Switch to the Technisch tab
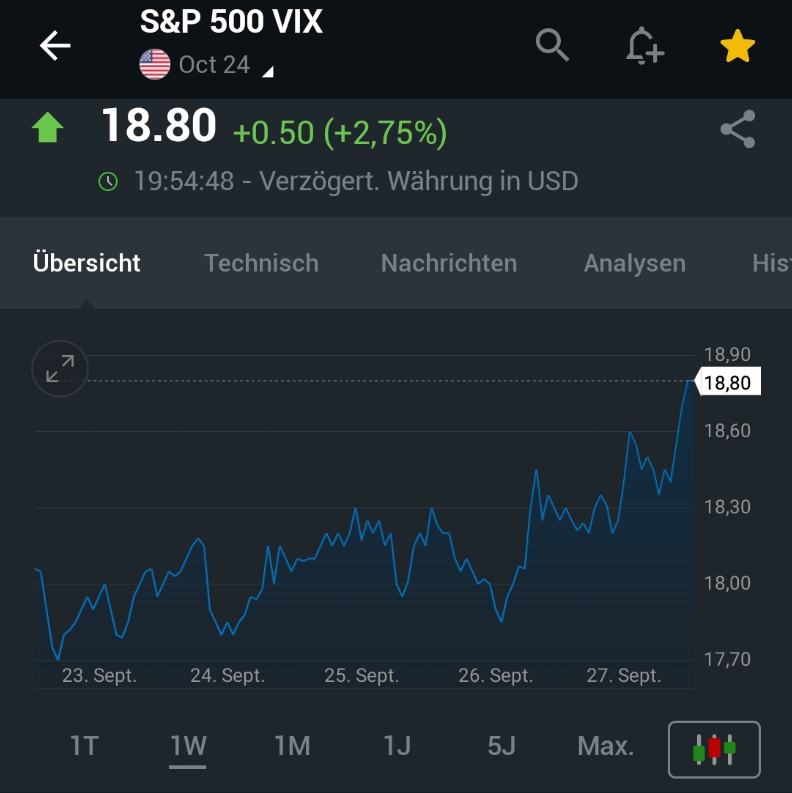Image resolution: width=792 pixels, height=793 pixels. tap(261, 263)
